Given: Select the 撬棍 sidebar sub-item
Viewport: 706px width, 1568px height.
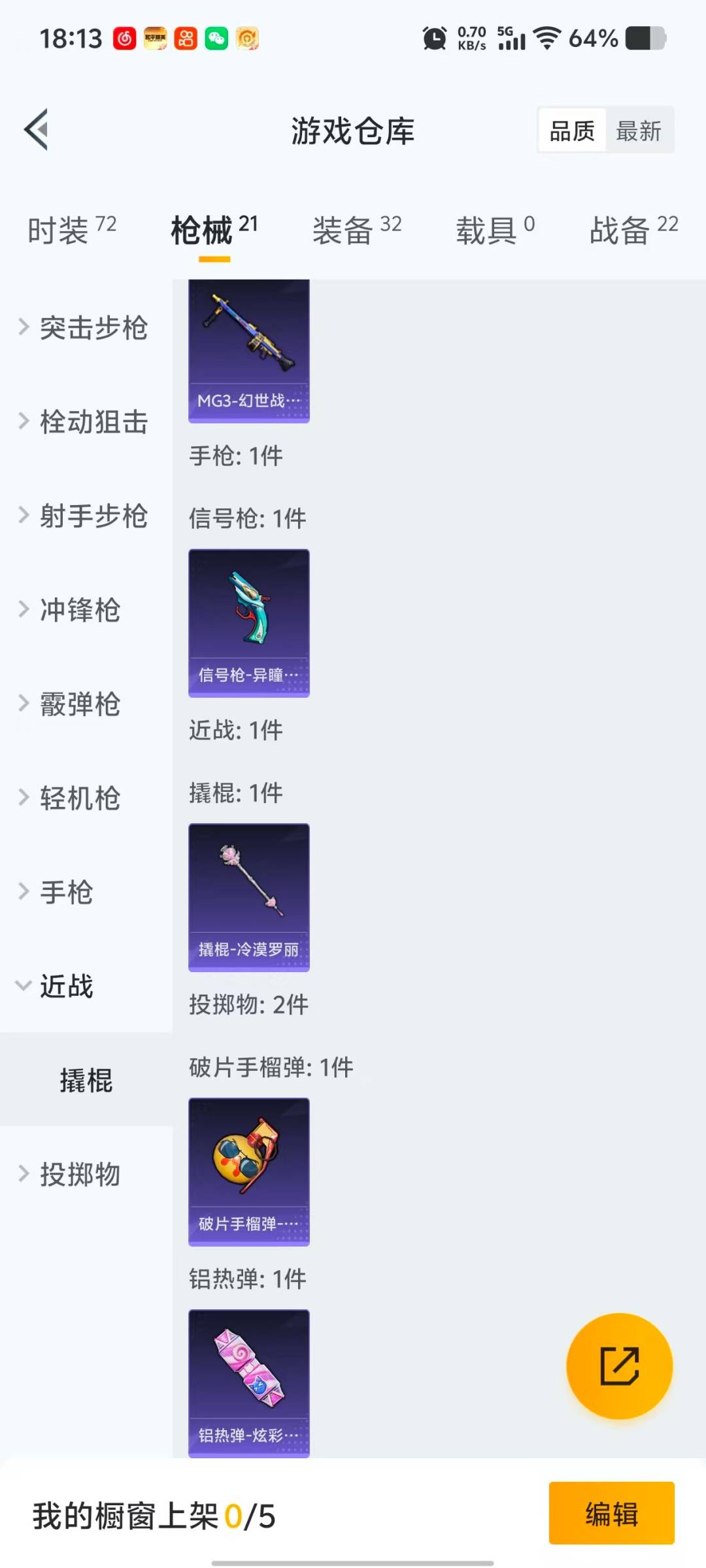Looking at the screenshot, I should tap(86, 1081).
